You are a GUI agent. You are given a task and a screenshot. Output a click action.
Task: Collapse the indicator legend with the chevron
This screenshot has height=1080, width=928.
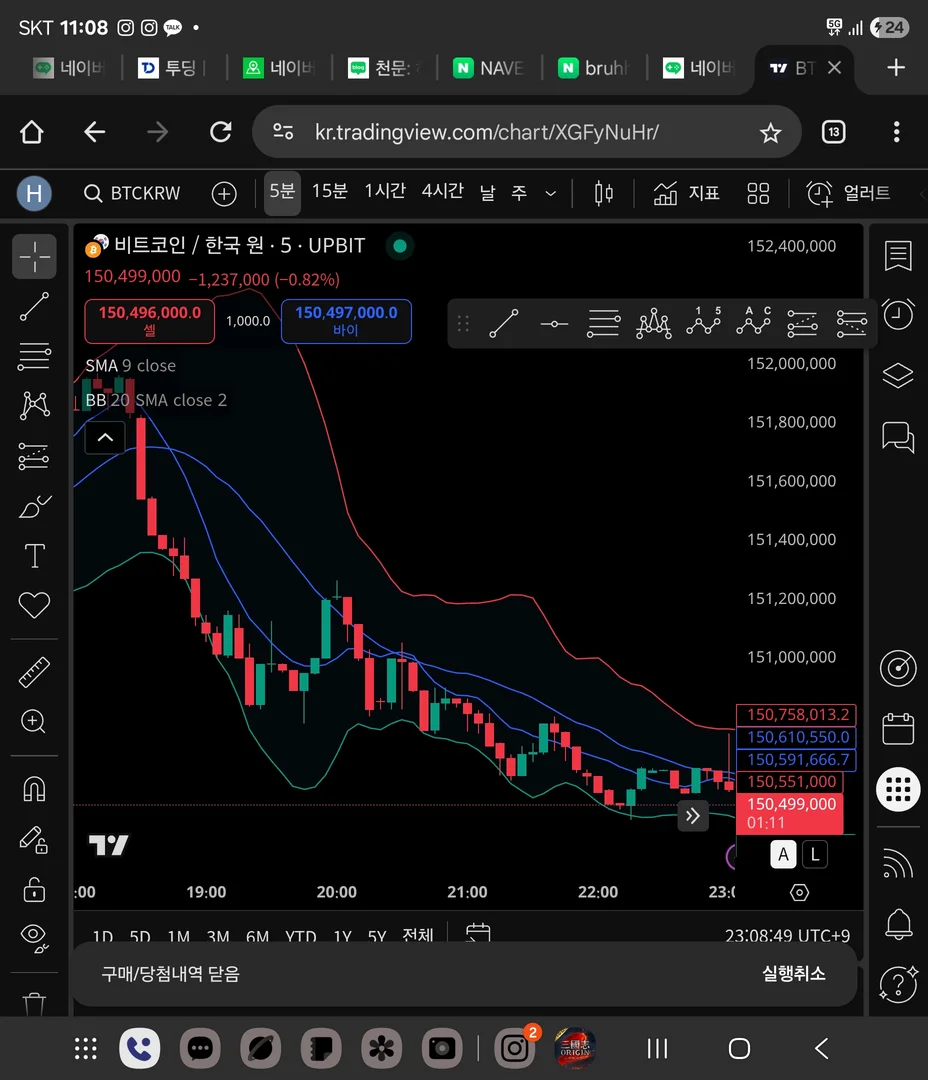[105, 437]
